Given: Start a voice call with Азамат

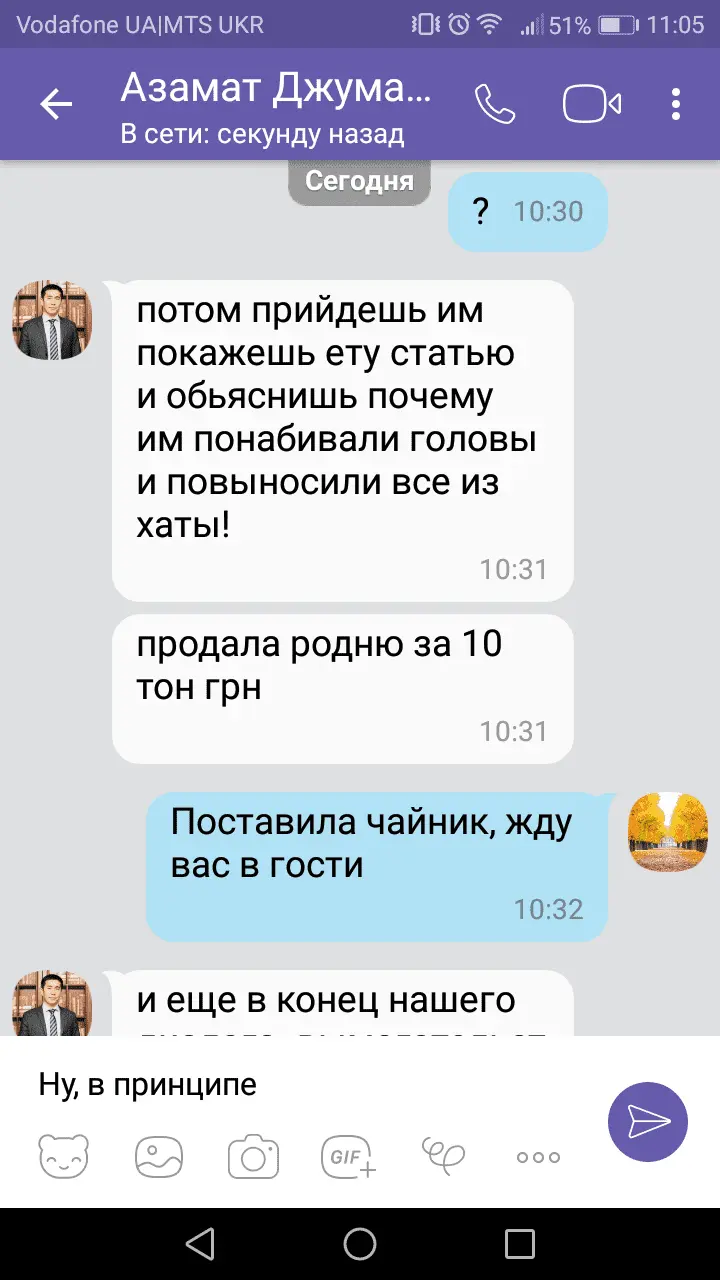Looking at the screenshot, I should point(495,104).
